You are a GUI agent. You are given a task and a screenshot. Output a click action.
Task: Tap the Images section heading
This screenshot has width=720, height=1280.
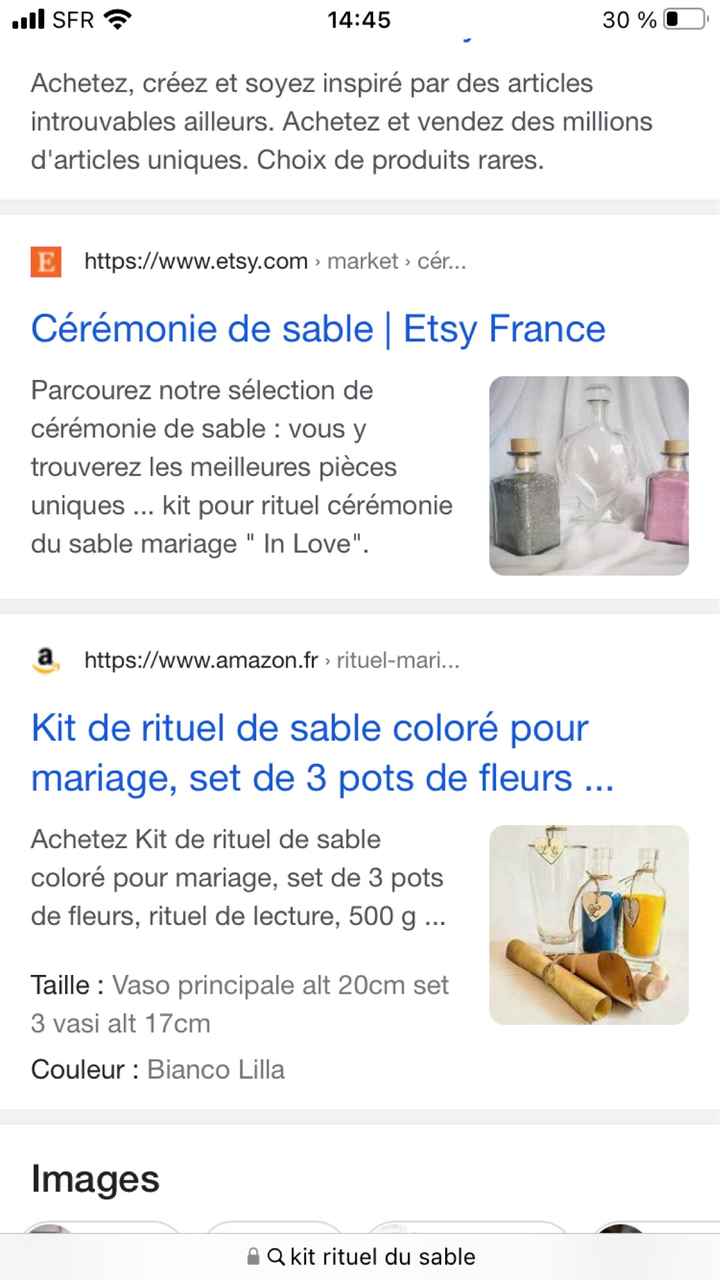[x=95, y=1179]
